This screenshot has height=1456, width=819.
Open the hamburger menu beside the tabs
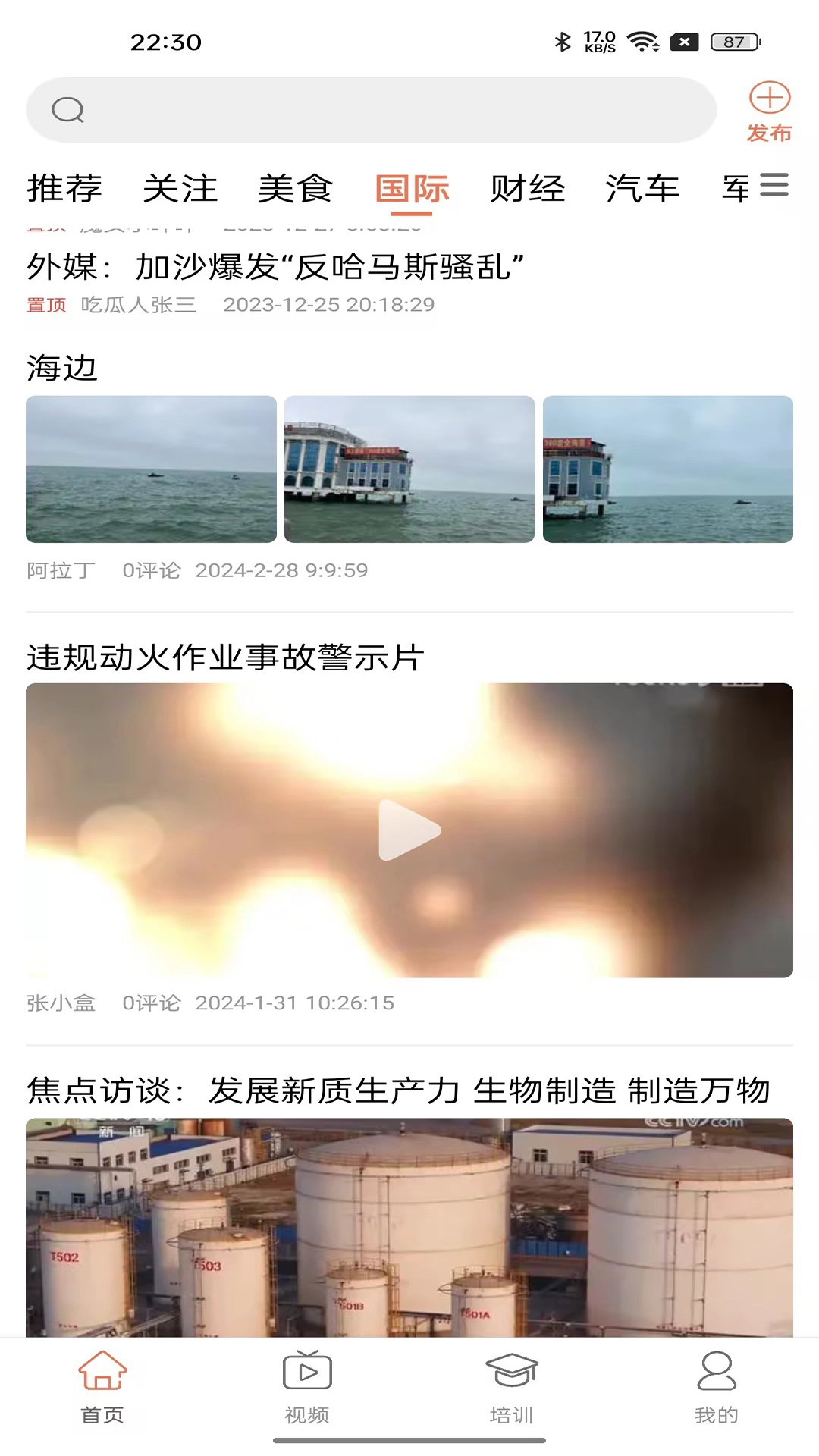(x=774, y=186)
